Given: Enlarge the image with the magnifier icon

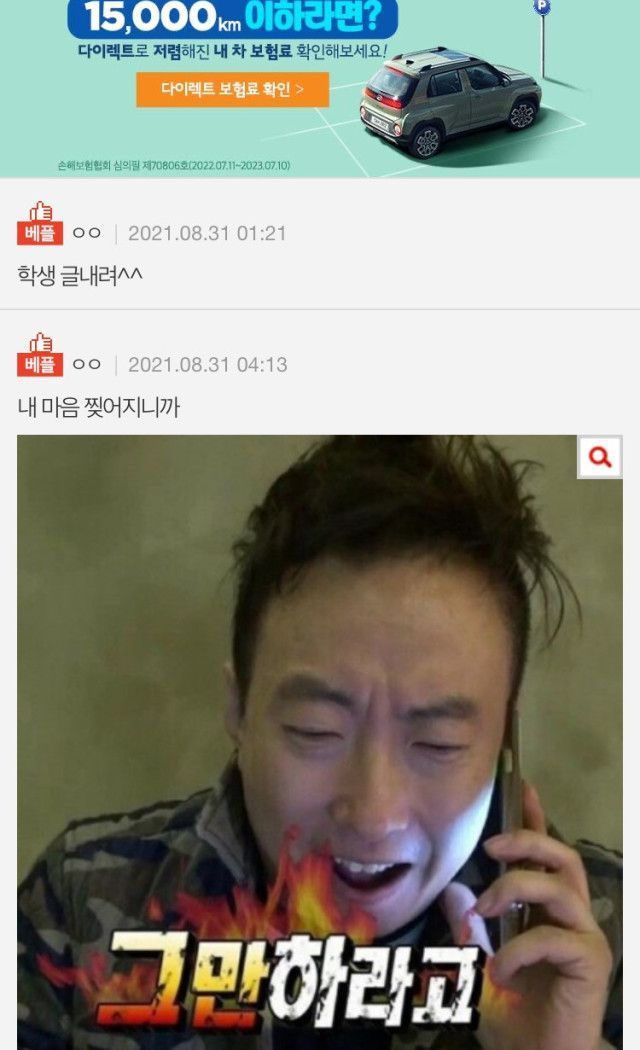Looking at the screenshot, I should point(599,457).
